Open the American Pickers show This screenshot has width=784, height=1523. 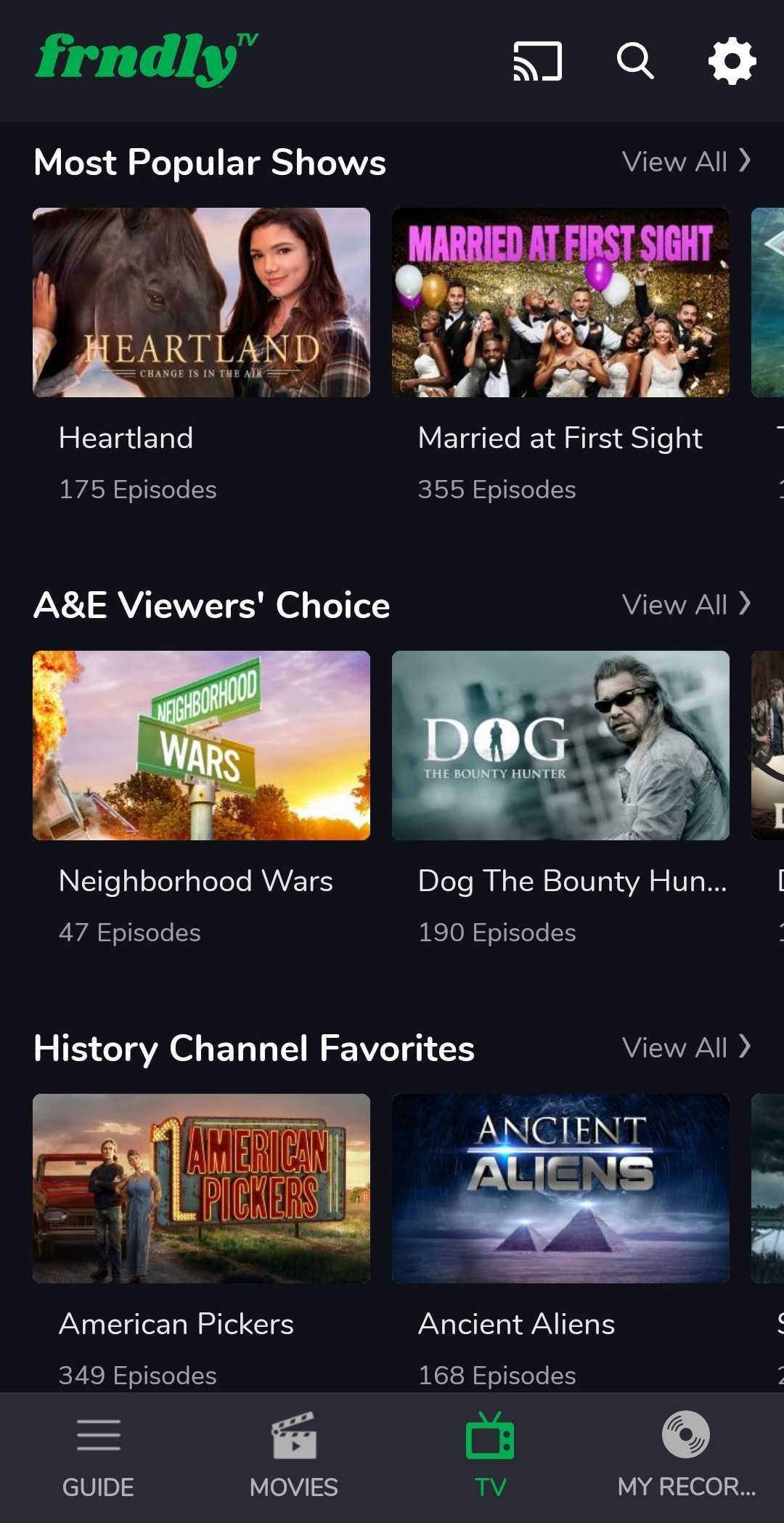tap(201, 1189)
